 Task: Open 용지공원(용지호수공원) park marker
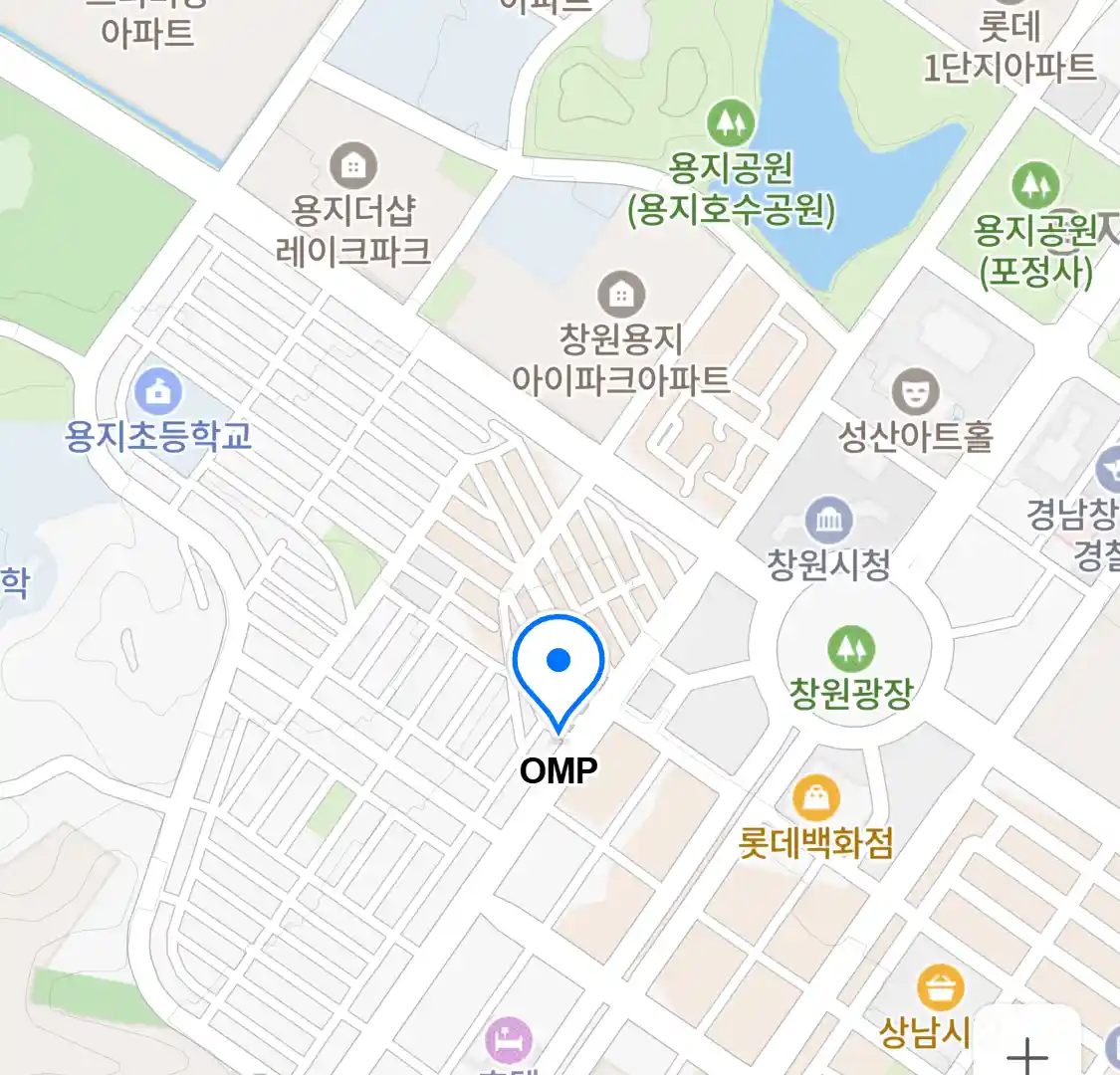732,123
